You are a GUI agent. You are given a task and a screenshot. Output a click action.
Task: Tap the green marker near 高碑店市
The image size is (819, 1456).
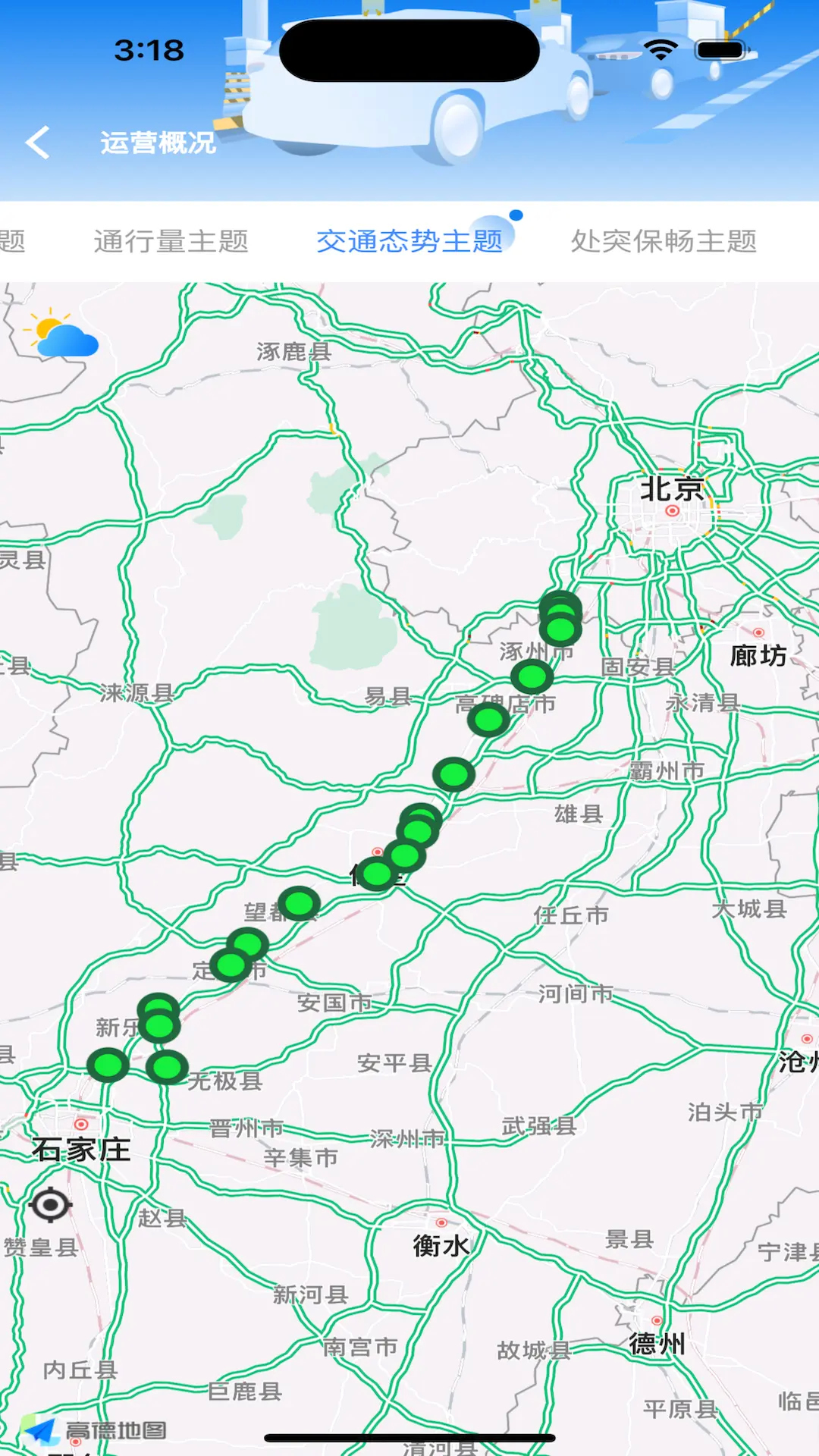click(x=488, y=719)
